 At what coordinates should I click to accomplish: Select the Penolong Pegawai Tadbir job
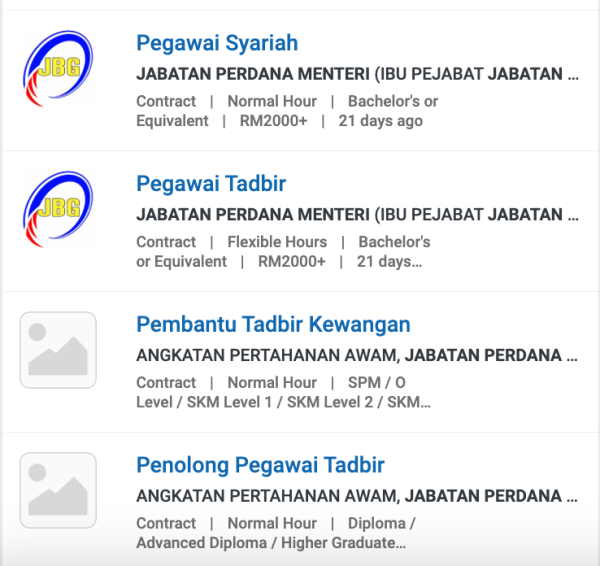(x=260, y=465)
